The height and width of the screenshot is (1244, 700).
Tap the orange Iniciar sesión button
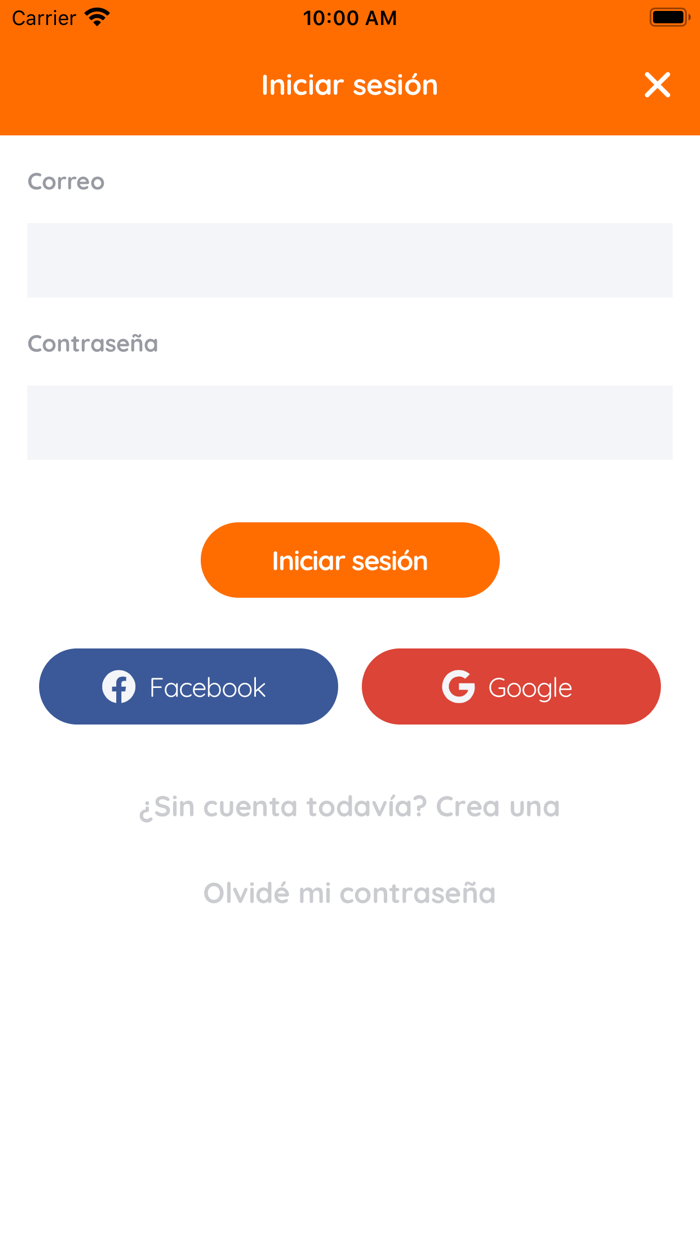click(350, 560)
